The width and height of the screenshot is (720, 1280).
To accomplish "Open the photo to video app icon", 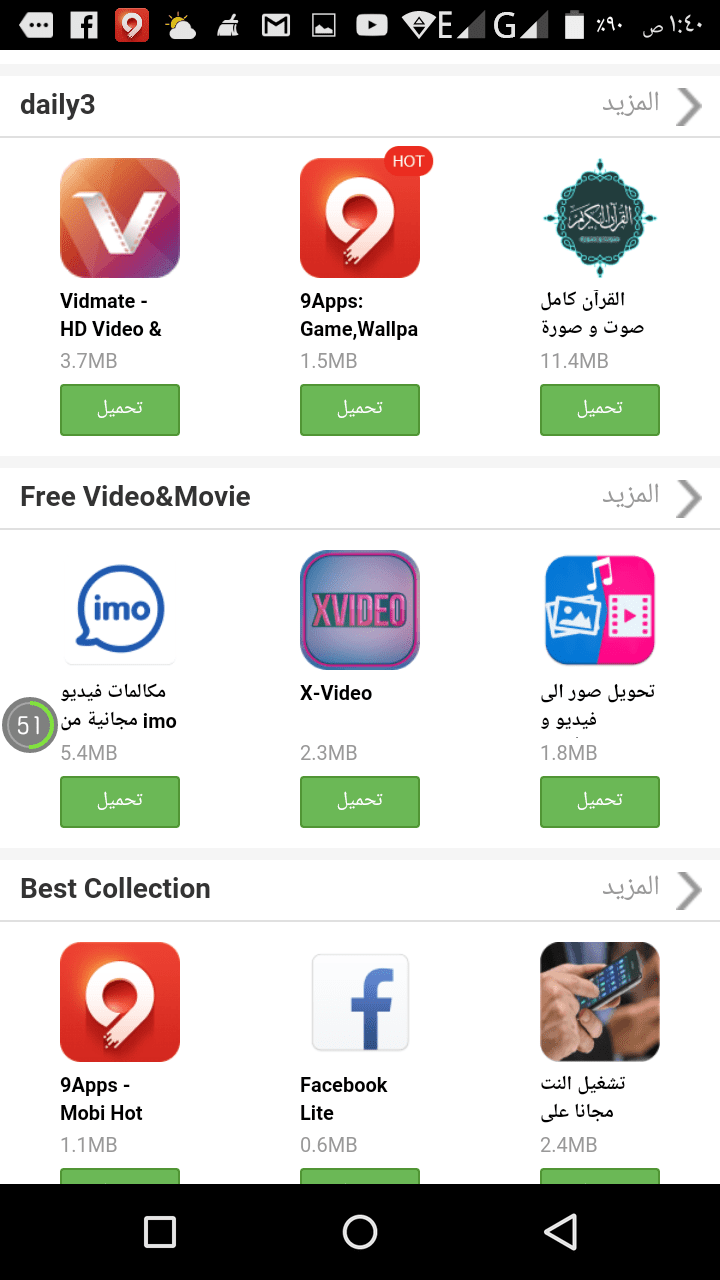I will [600, 610].
